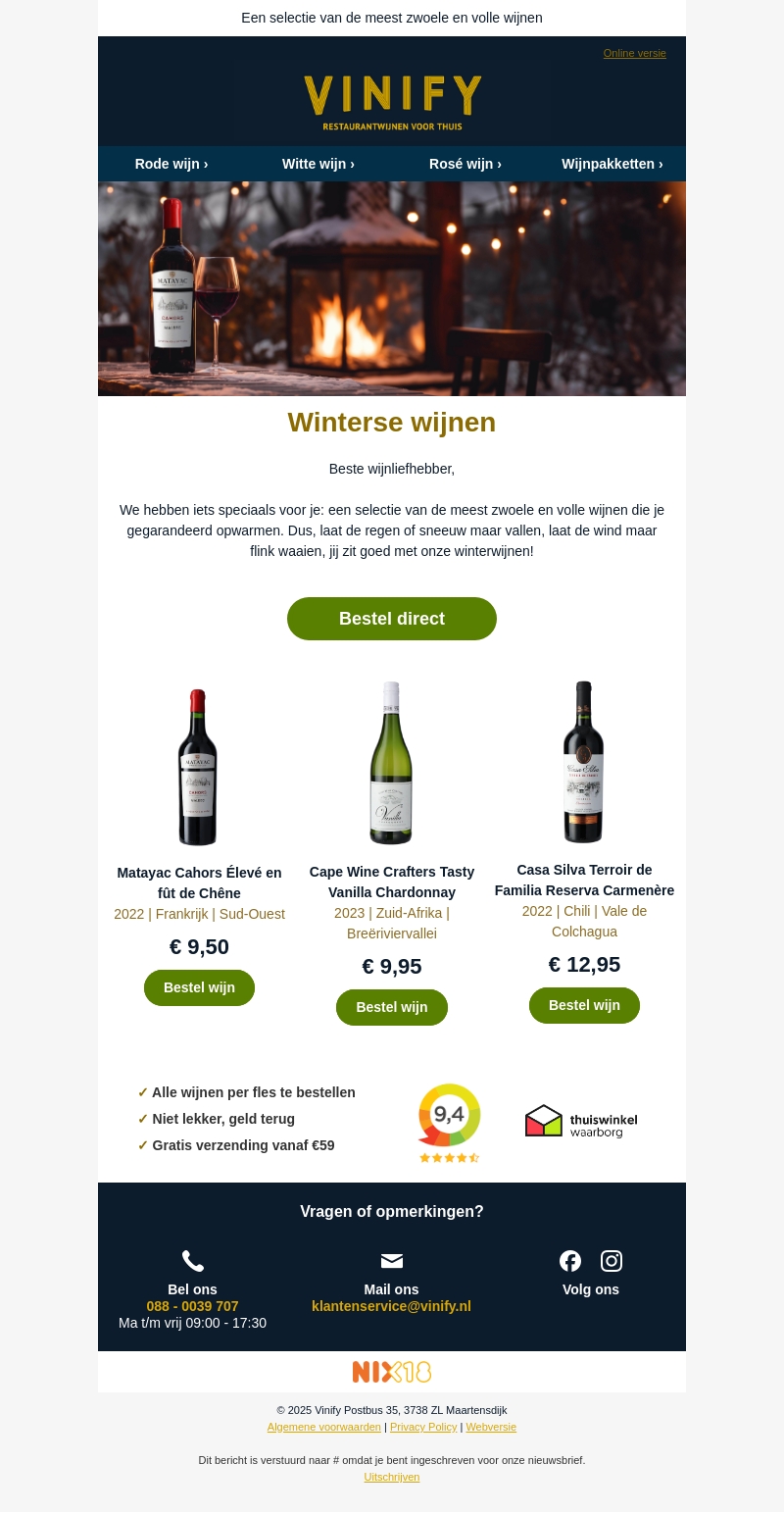Read the Algemene voorwaarden
The width and height of the screenshot is (784, 1513).
[323, 1427]
